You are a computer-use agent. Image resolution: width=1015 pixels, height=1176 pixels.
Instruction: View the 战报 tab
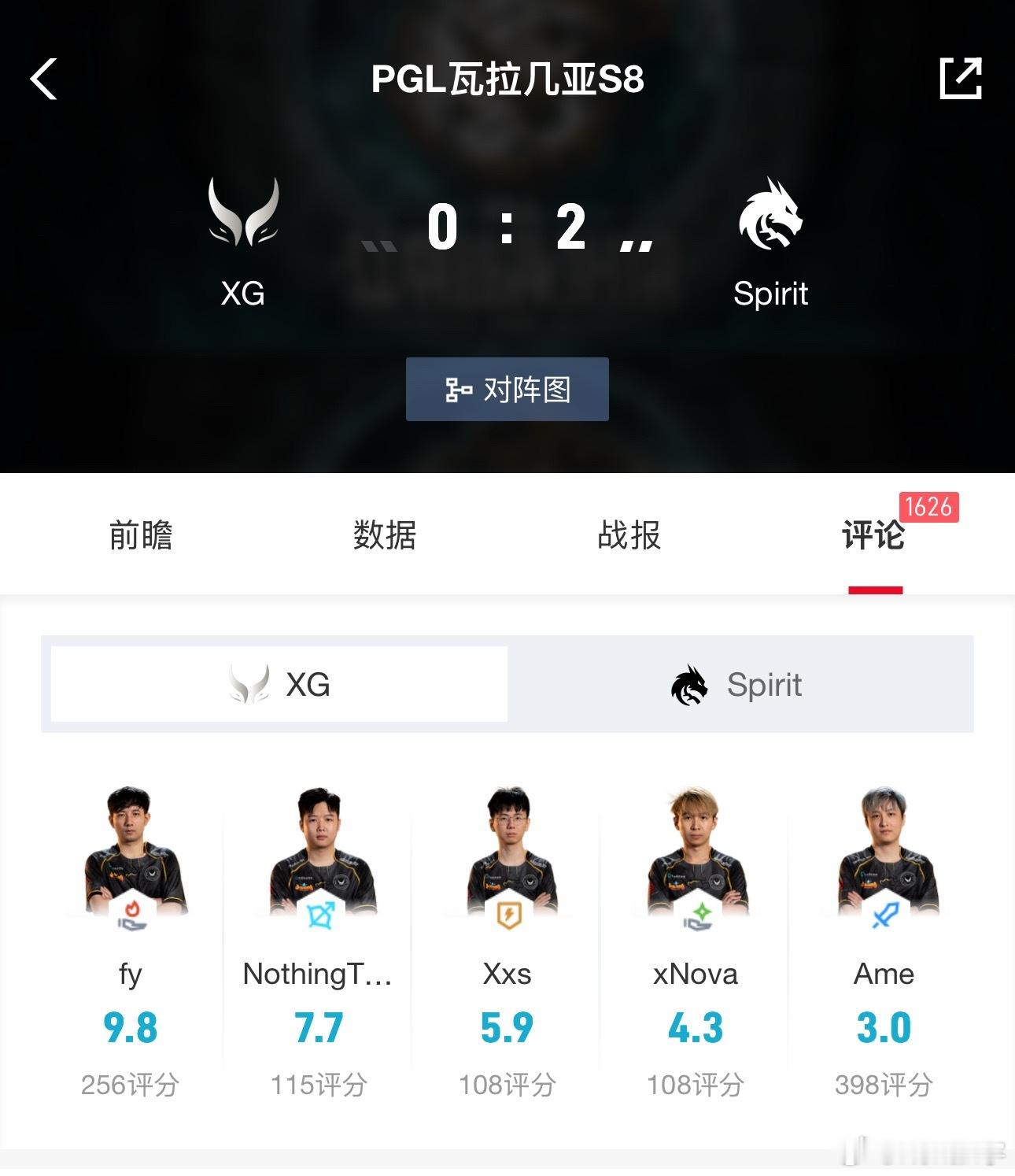tap(628, 536)
